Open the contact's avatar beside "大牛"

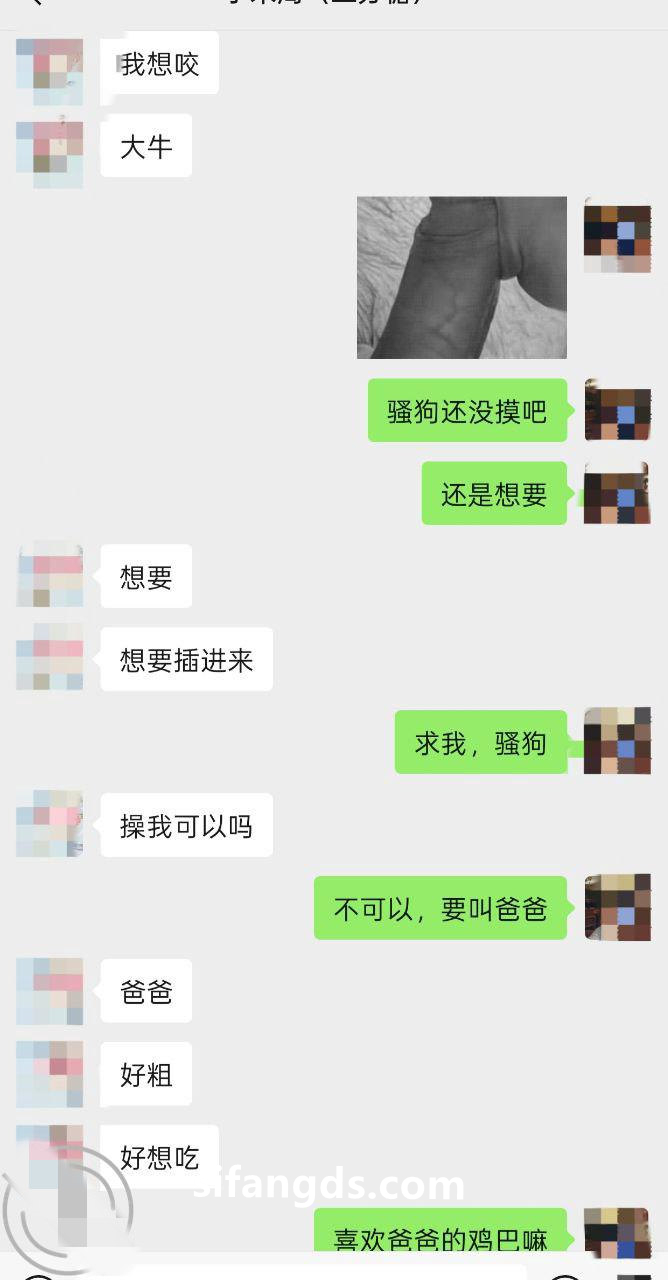pos(50,152)
